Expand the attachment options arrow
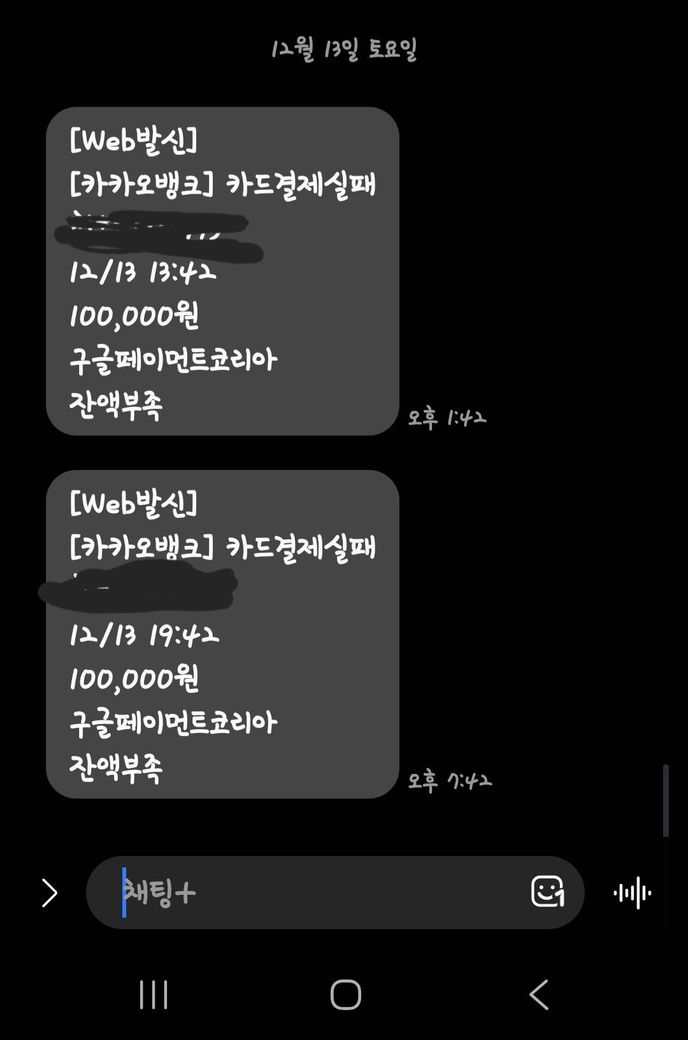The image size is (688, 1040). point(49,893)
